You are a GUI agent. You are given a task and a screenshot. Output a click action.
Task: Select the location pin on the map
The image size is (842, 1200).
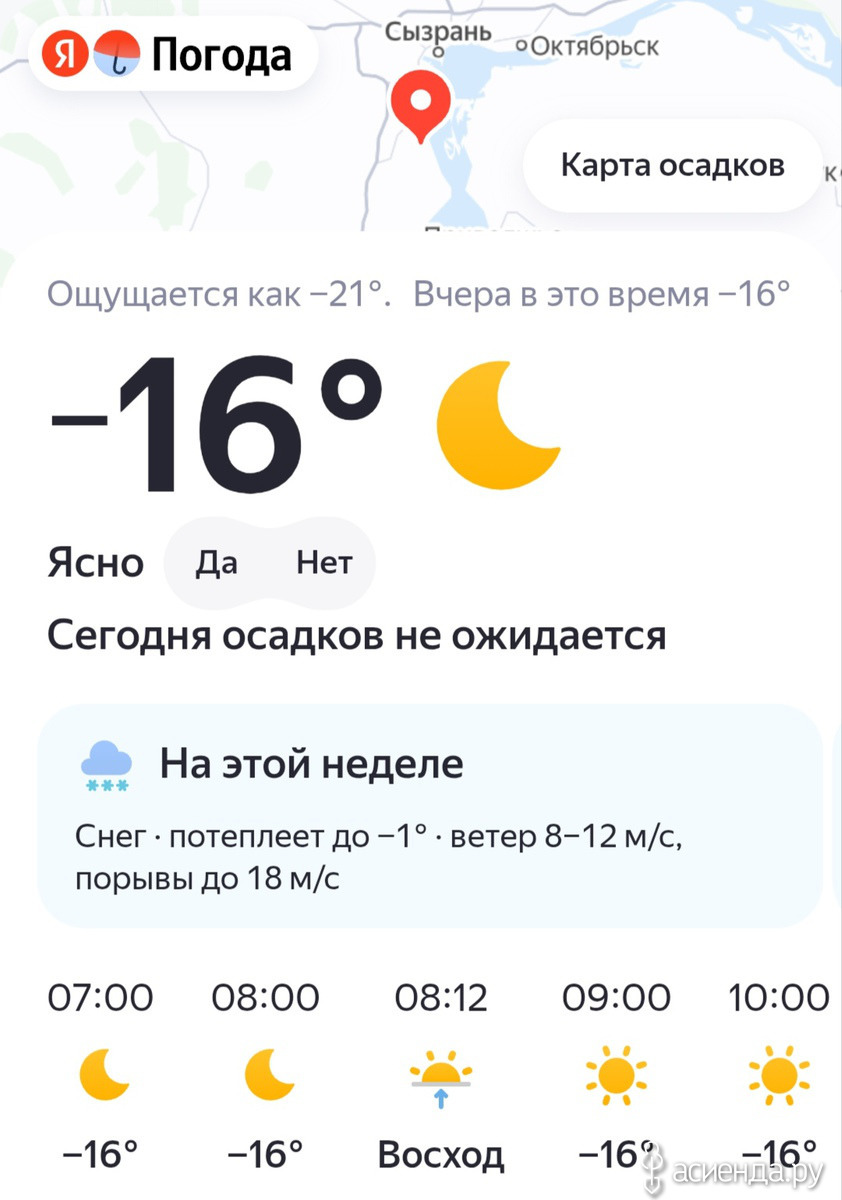pos(421,106)
